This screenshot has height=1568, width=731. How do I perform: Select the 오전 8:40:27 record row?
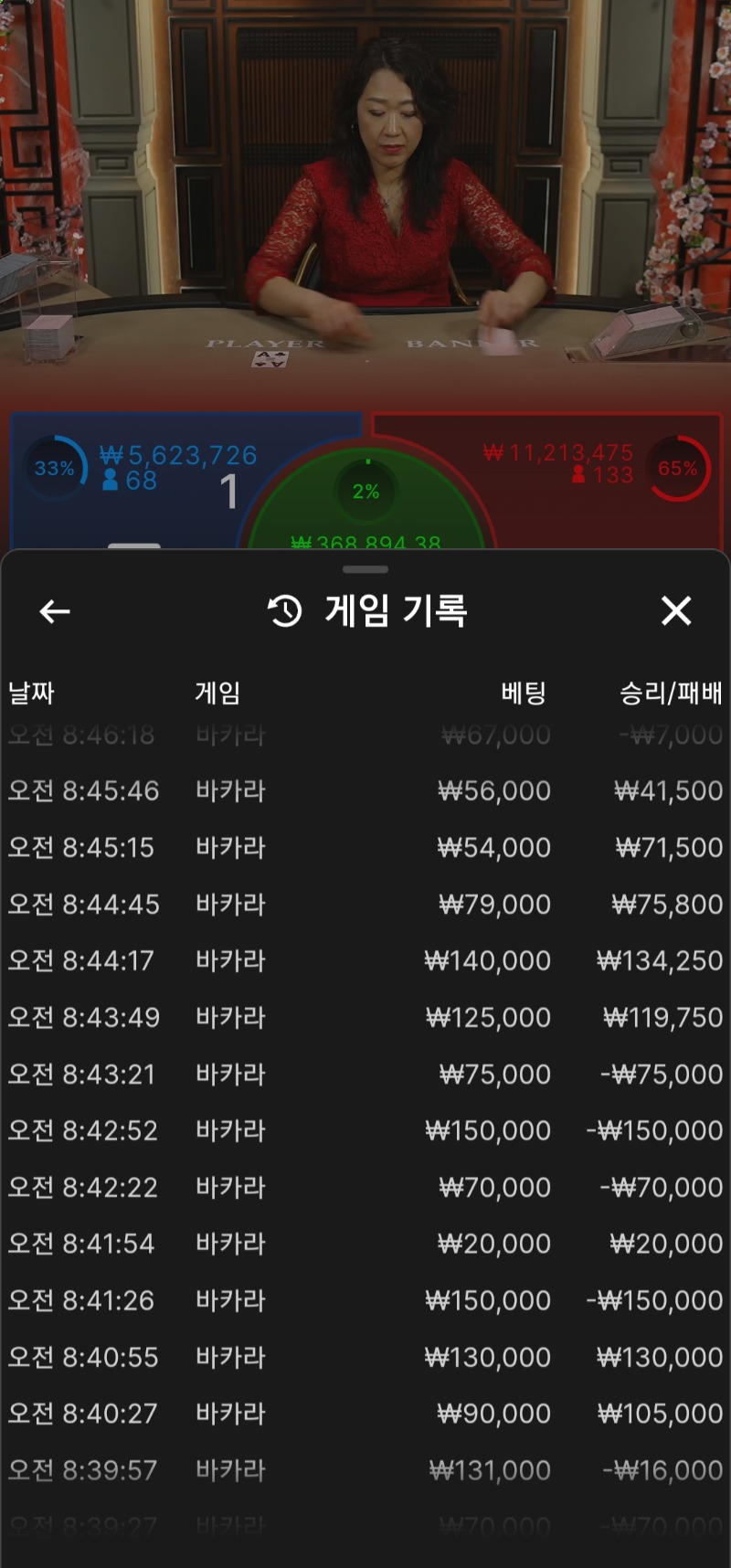(x=365, y=1414)
